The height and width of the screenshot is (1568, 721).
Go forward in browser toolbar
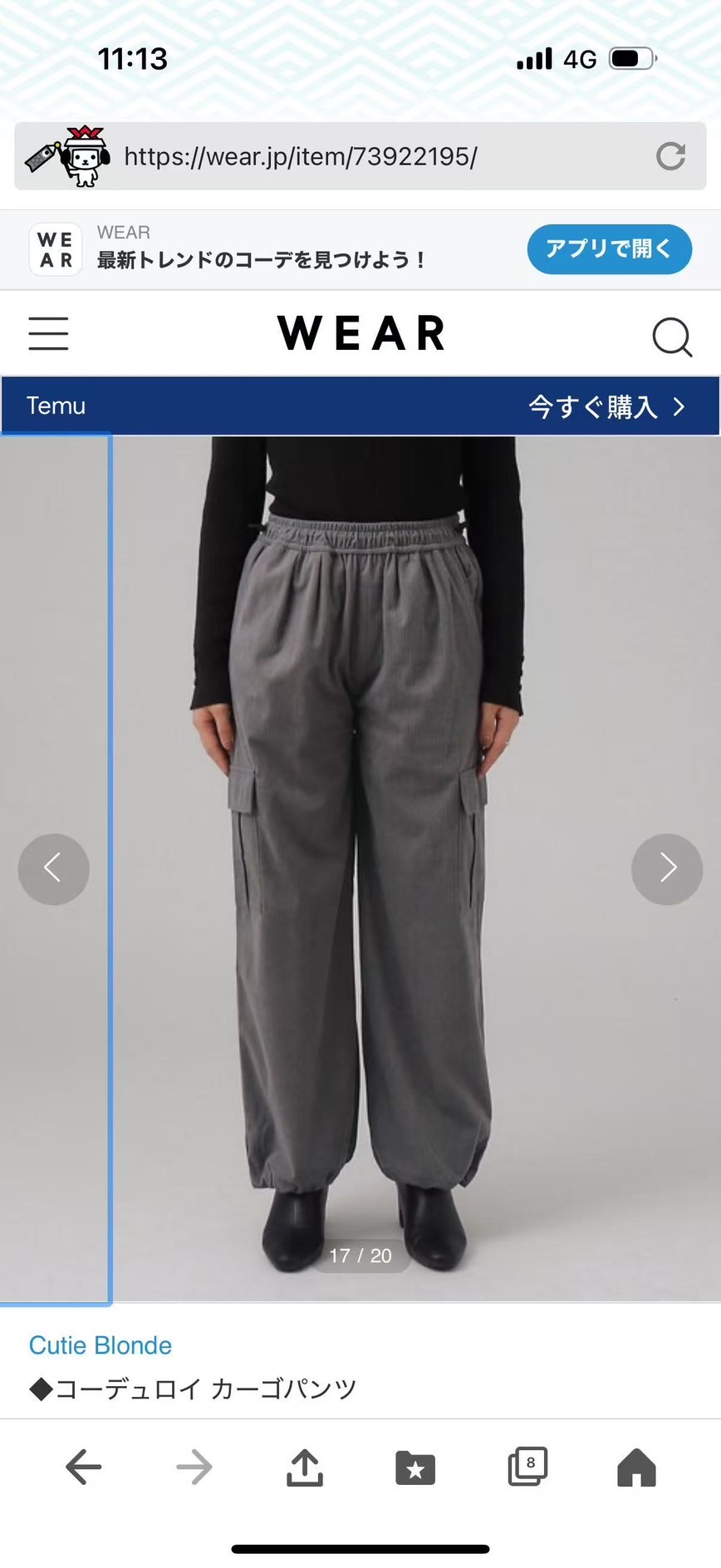(x=194, y=1467)
